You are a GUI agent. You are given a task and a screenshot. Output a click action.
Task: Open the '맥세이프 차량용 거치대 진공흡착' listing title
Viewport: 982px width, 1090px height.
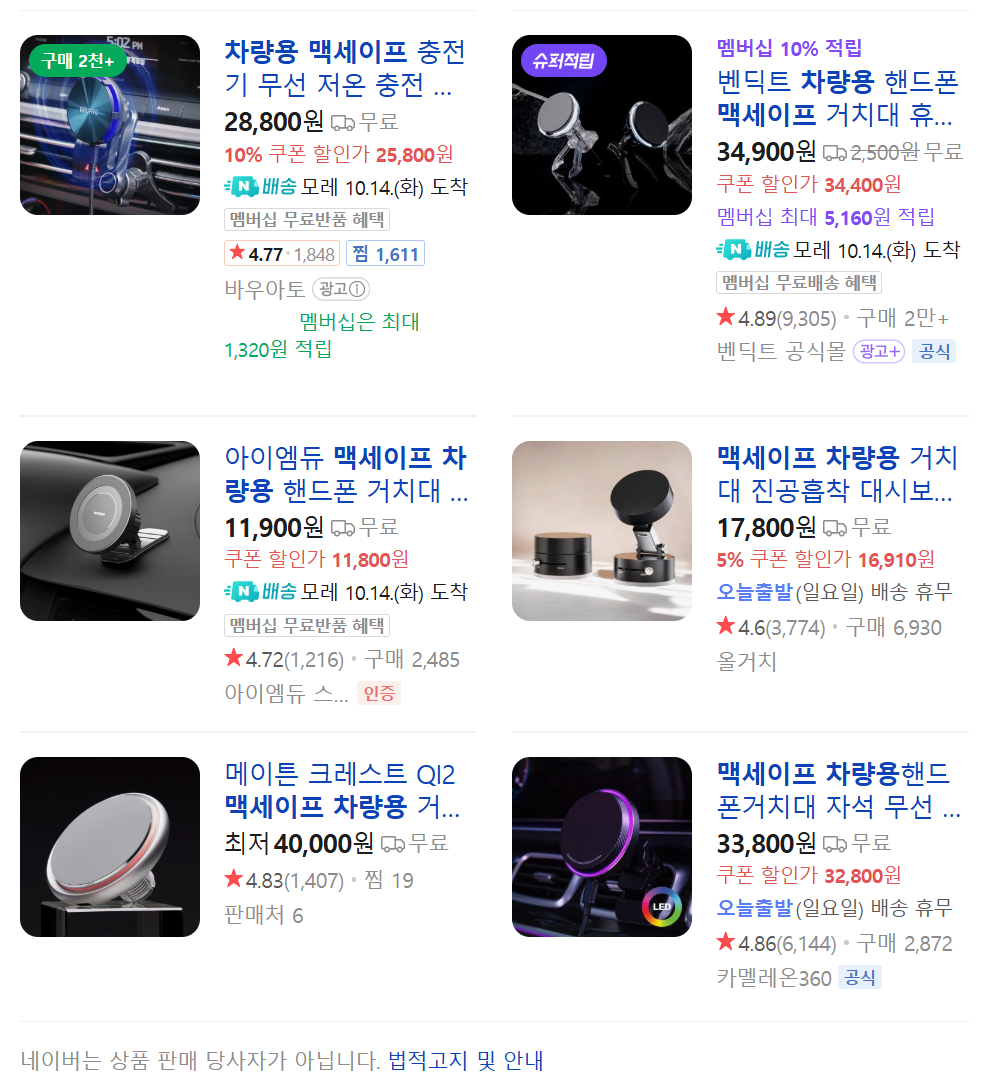[837, 475]
